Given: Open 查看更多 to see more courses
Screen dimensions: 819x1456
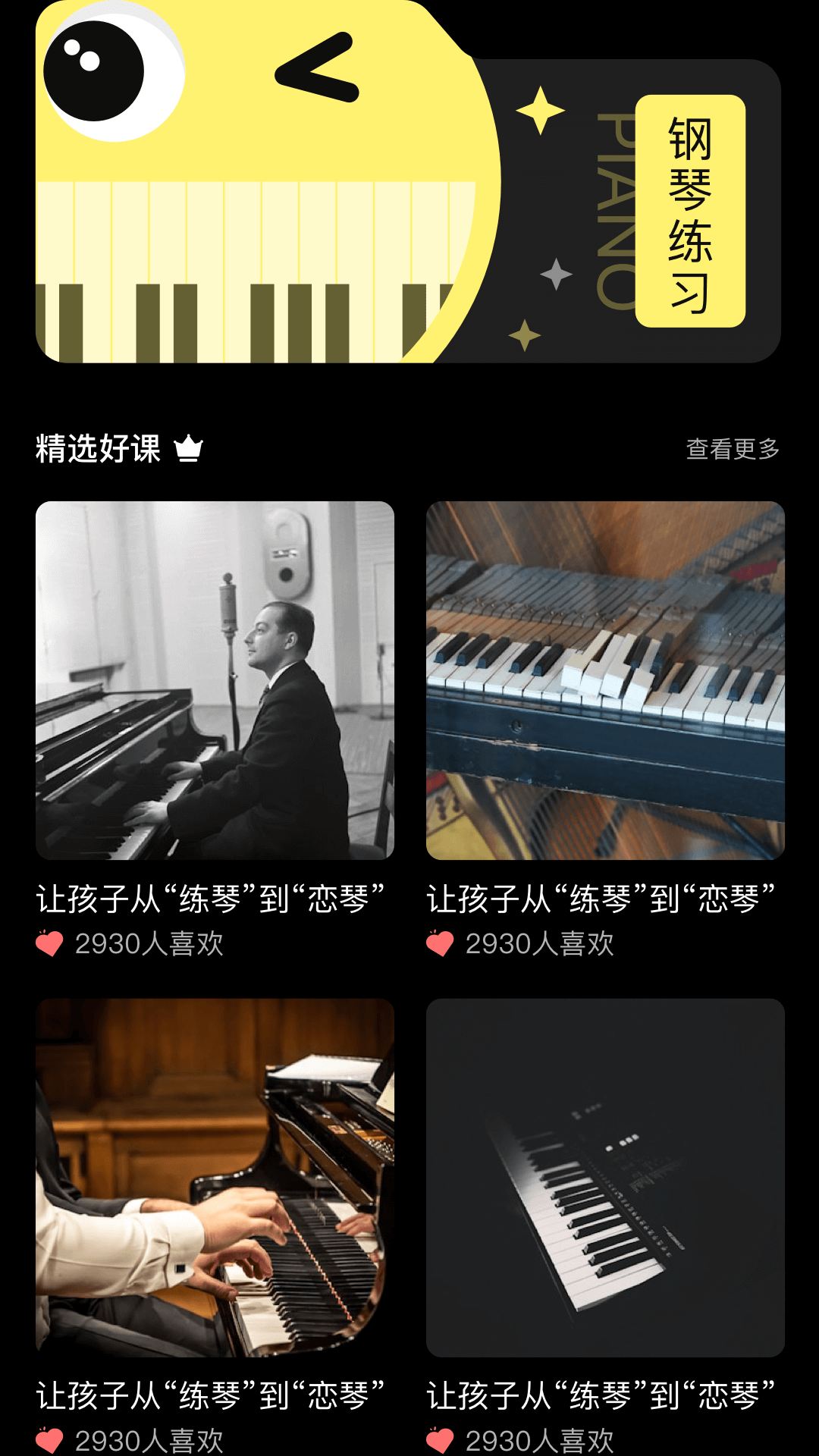Looking at the screenshot, I should [734, 449].
